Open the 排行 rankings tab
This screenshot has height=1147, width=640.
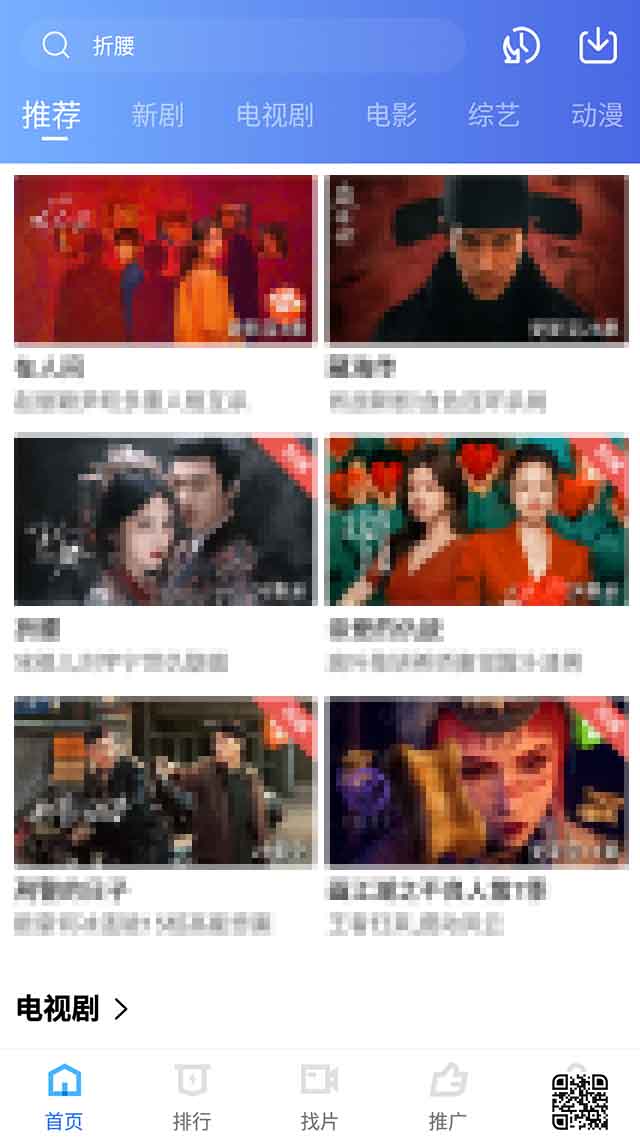(x=191, y=1096)
